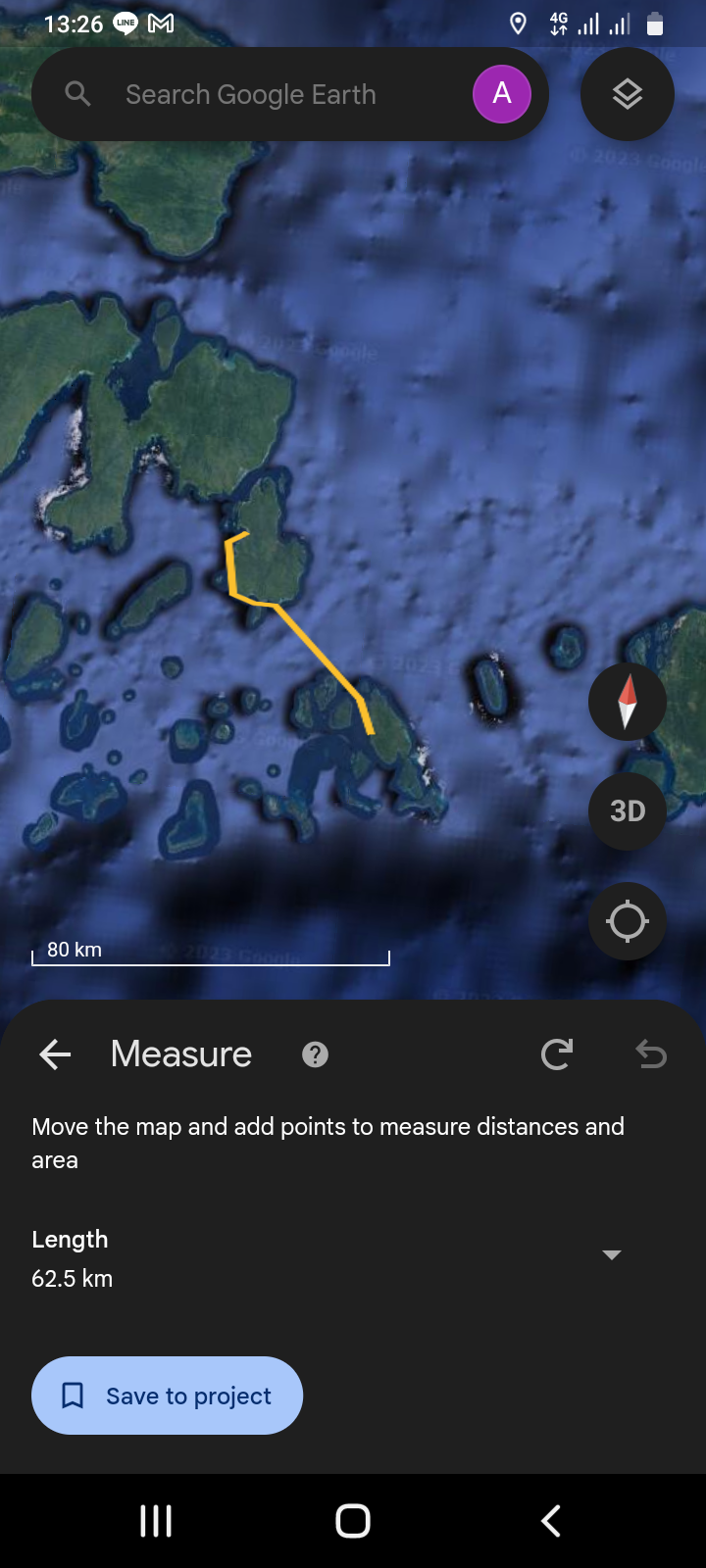The width and height of the screenshot is (706, 1568).
Task: Center map on my location
Action: pos(628,921)
